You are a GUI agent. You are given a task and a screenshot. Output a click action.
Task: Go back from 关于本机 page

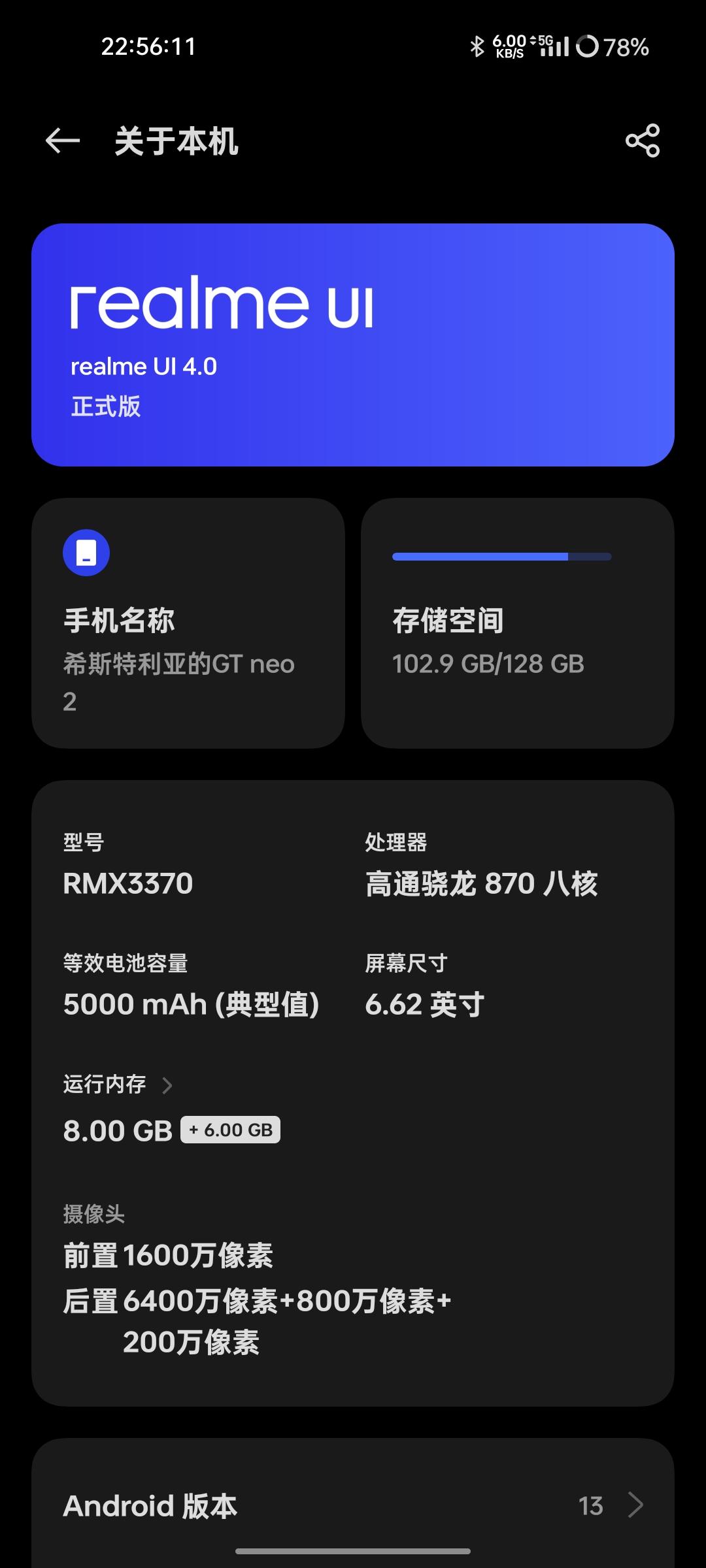63,140
